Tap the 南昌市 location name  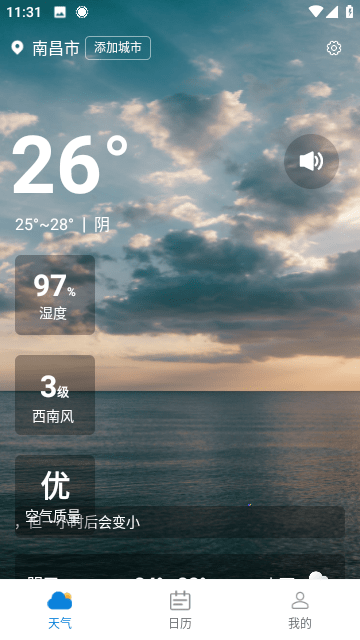pos(56,49)
